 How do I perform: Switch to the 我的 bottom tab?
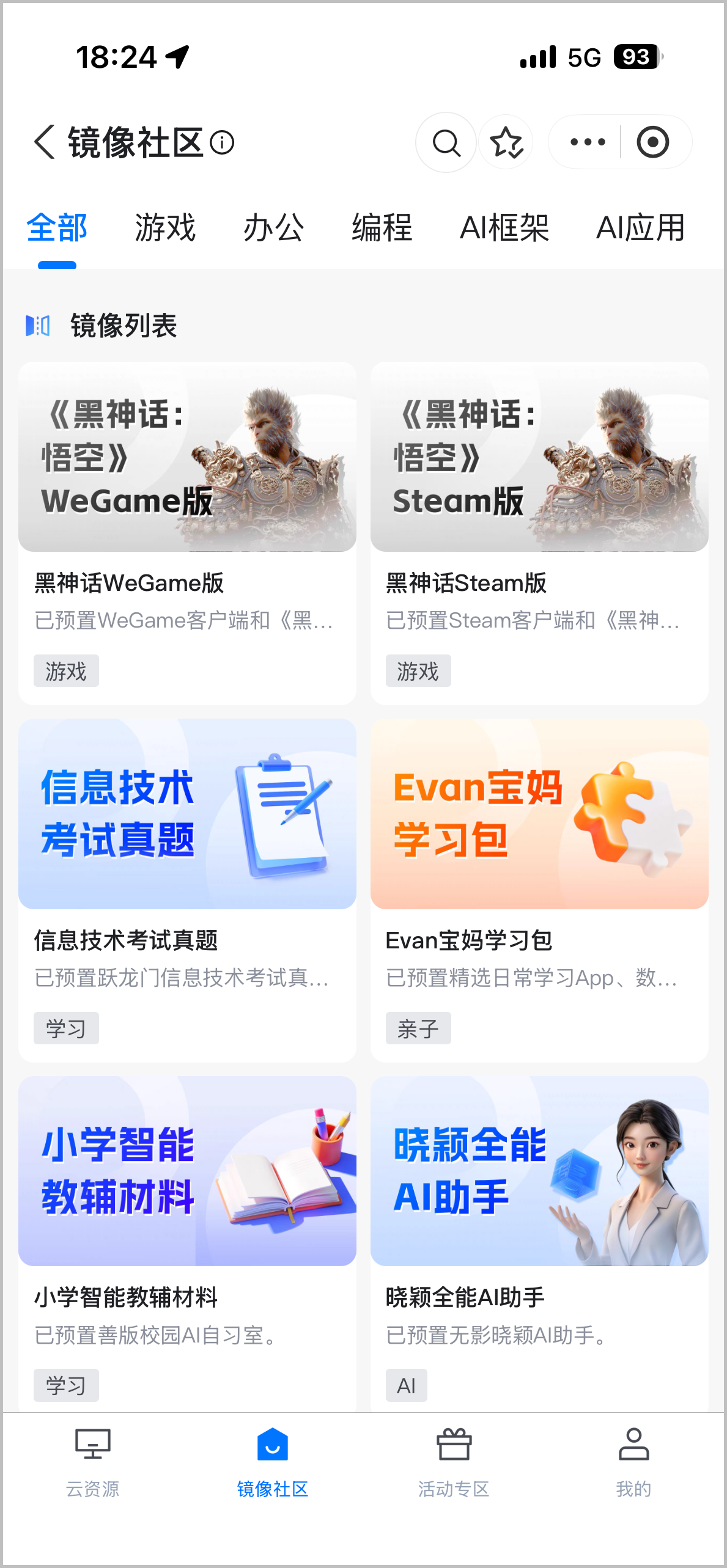point(633,1462)
